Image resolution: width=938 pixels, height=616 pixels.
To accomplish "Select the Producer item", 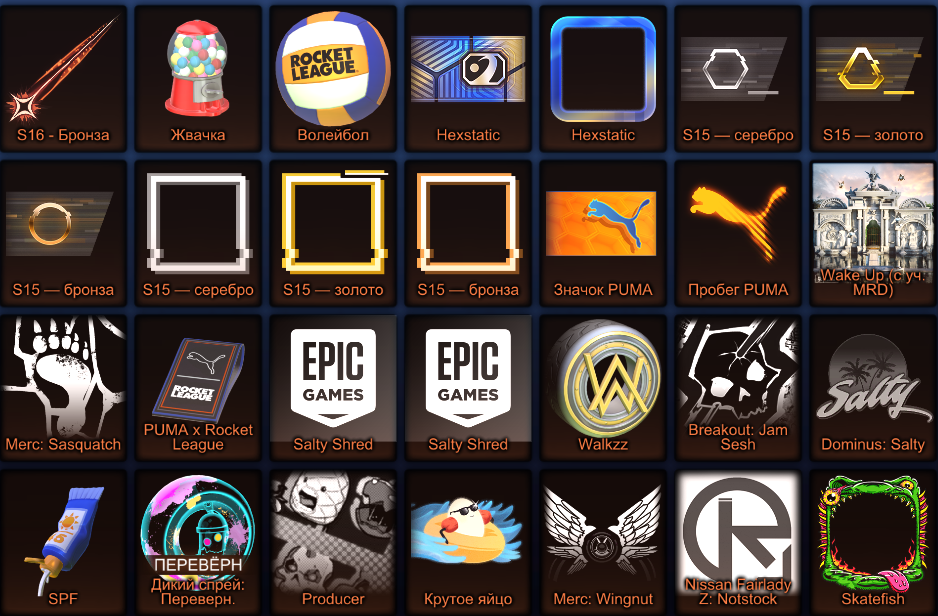I will tap(333, 542).
